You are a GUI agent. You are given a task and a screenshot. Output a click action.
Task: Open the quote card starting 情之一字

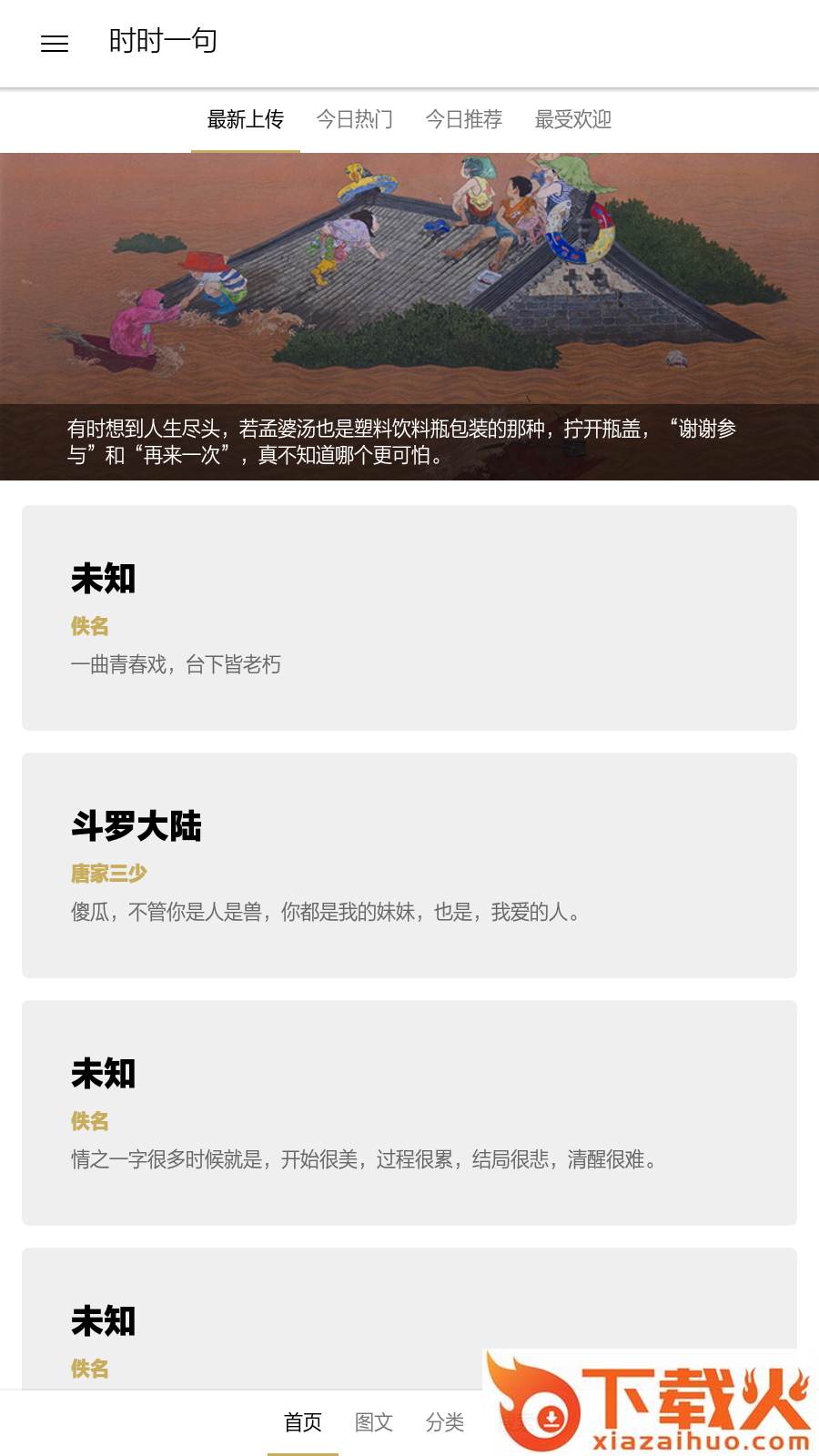409,1113
